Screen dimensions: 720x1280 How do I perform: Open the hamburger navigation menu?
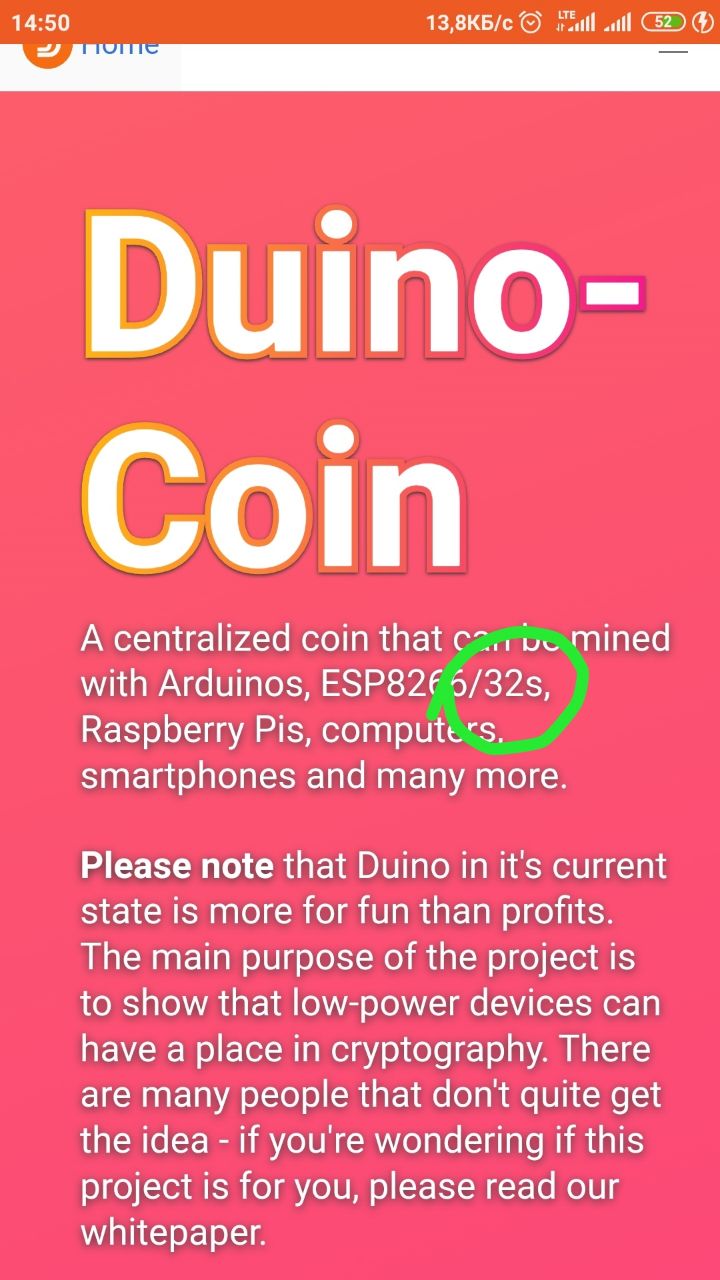point(673,50)
